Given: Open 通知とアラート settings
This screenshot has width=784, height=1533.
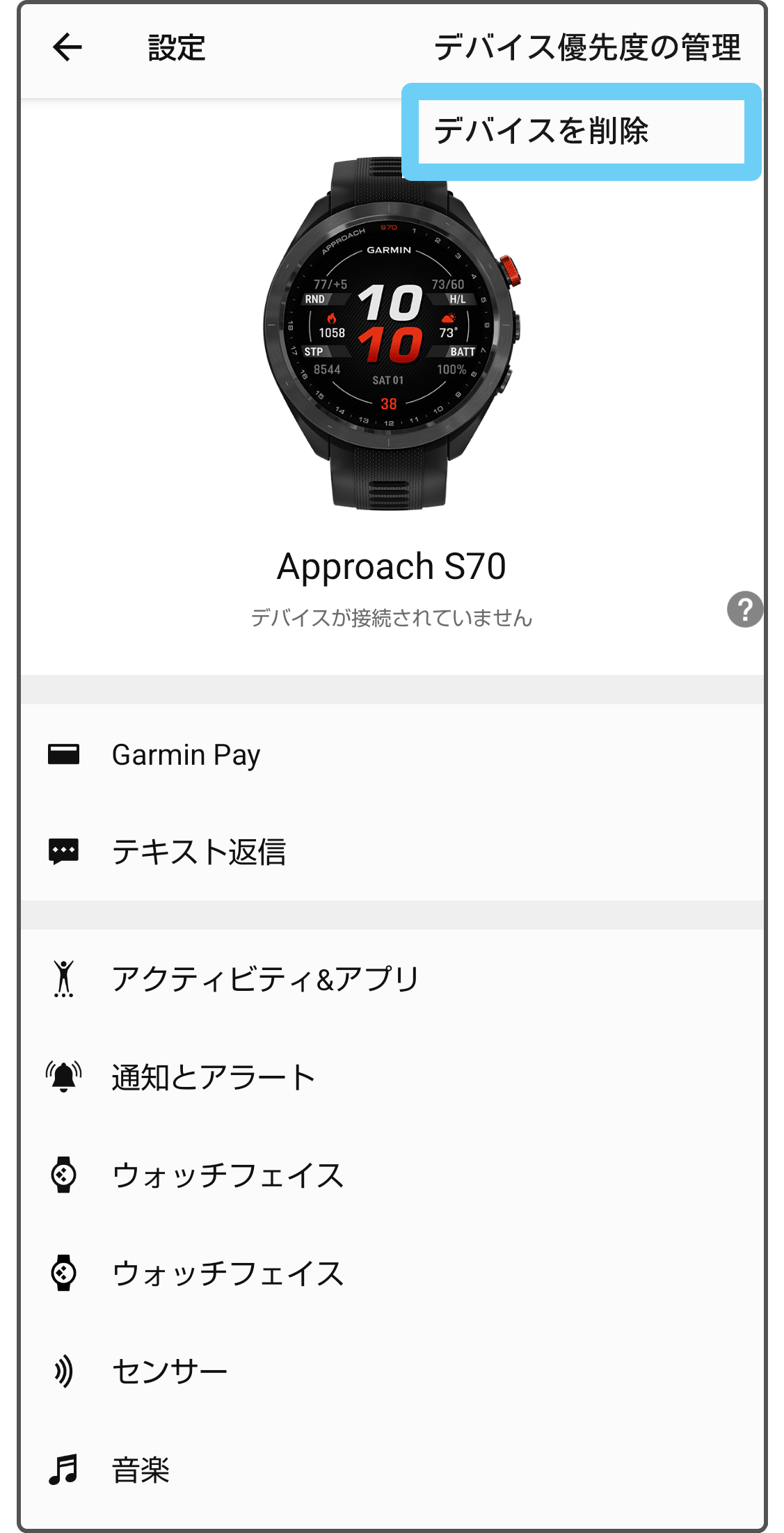Looking at the screenshot, I should click(213, 1077).
